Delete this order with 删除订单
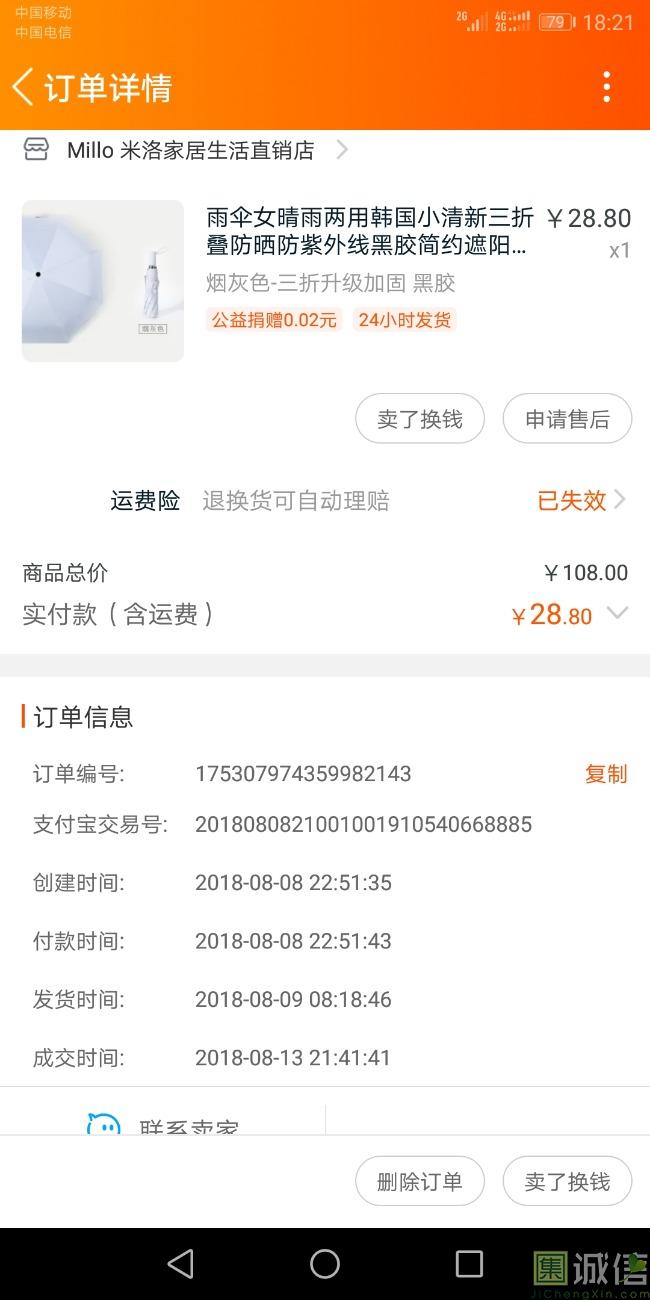The height and width of the screenshot is (1300, 650). 420,1181
